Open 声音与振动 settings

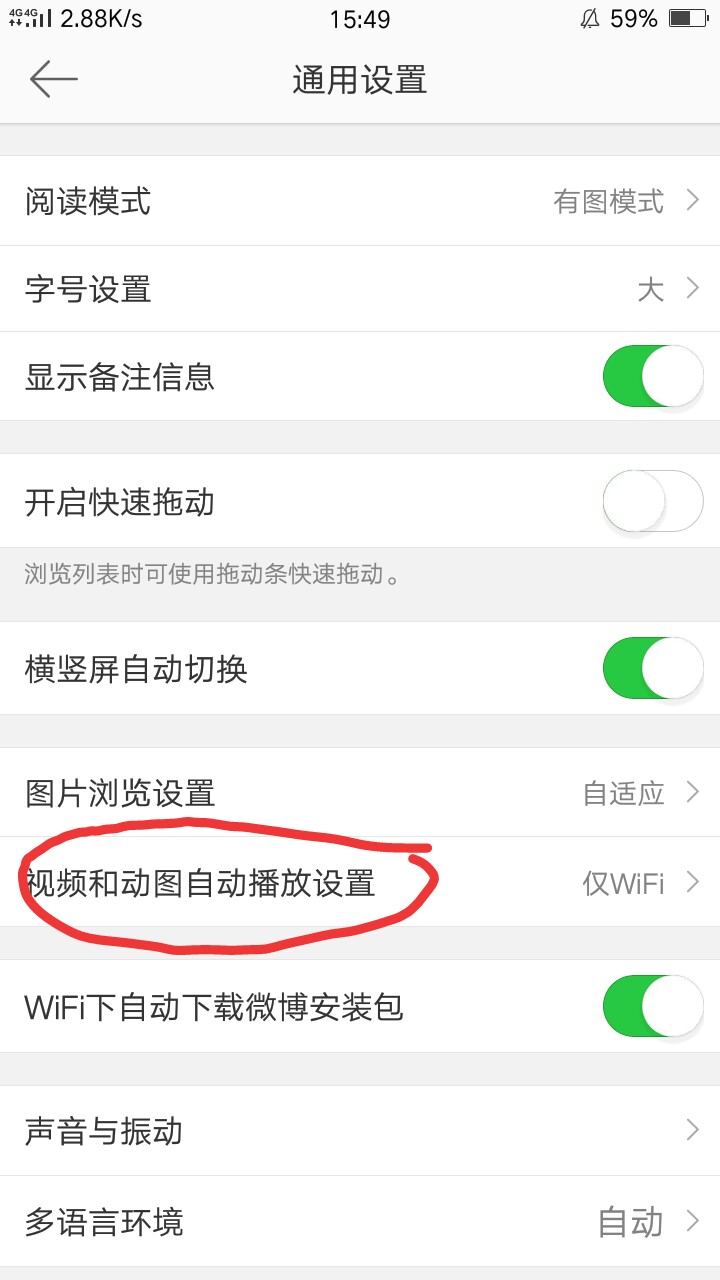(360, 1130)
